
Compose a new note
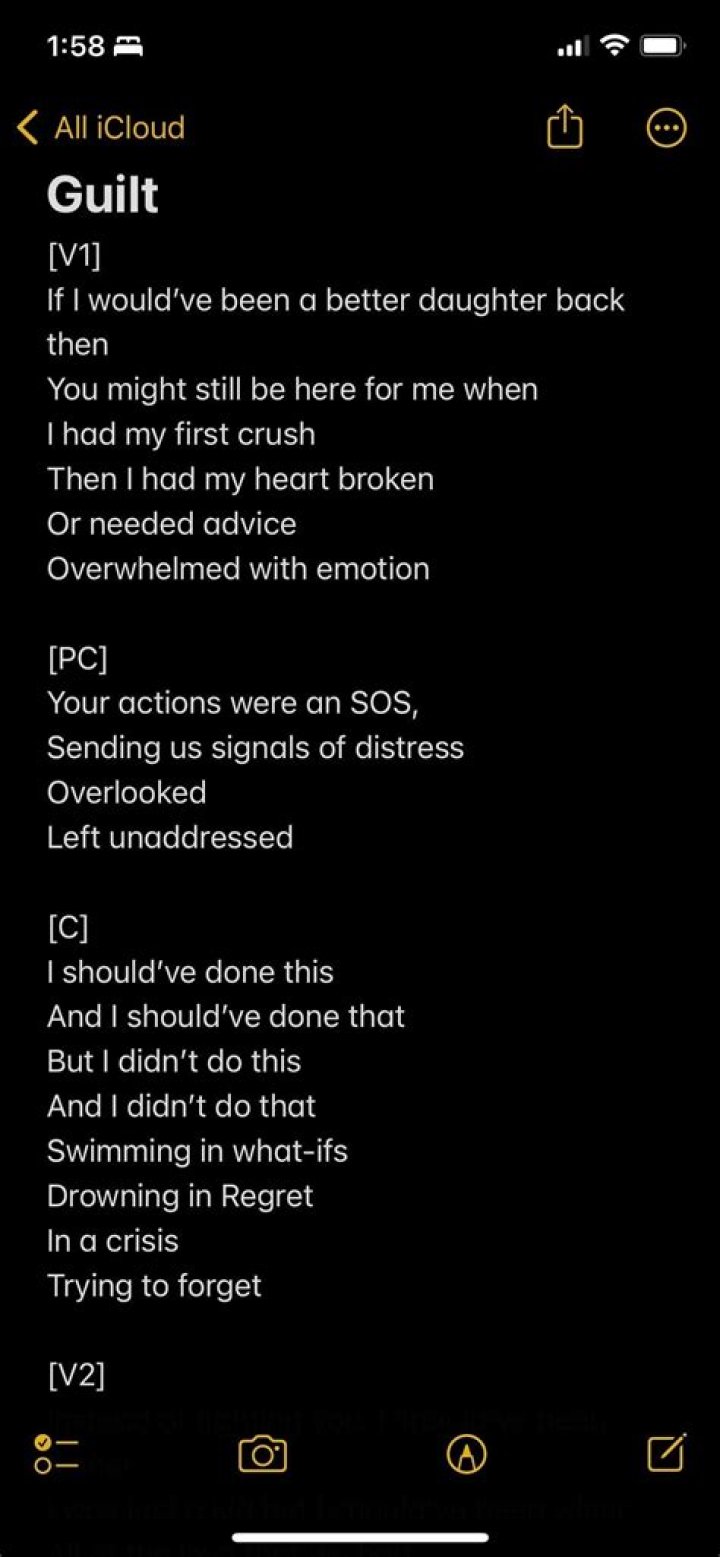tap(666, 1453)
